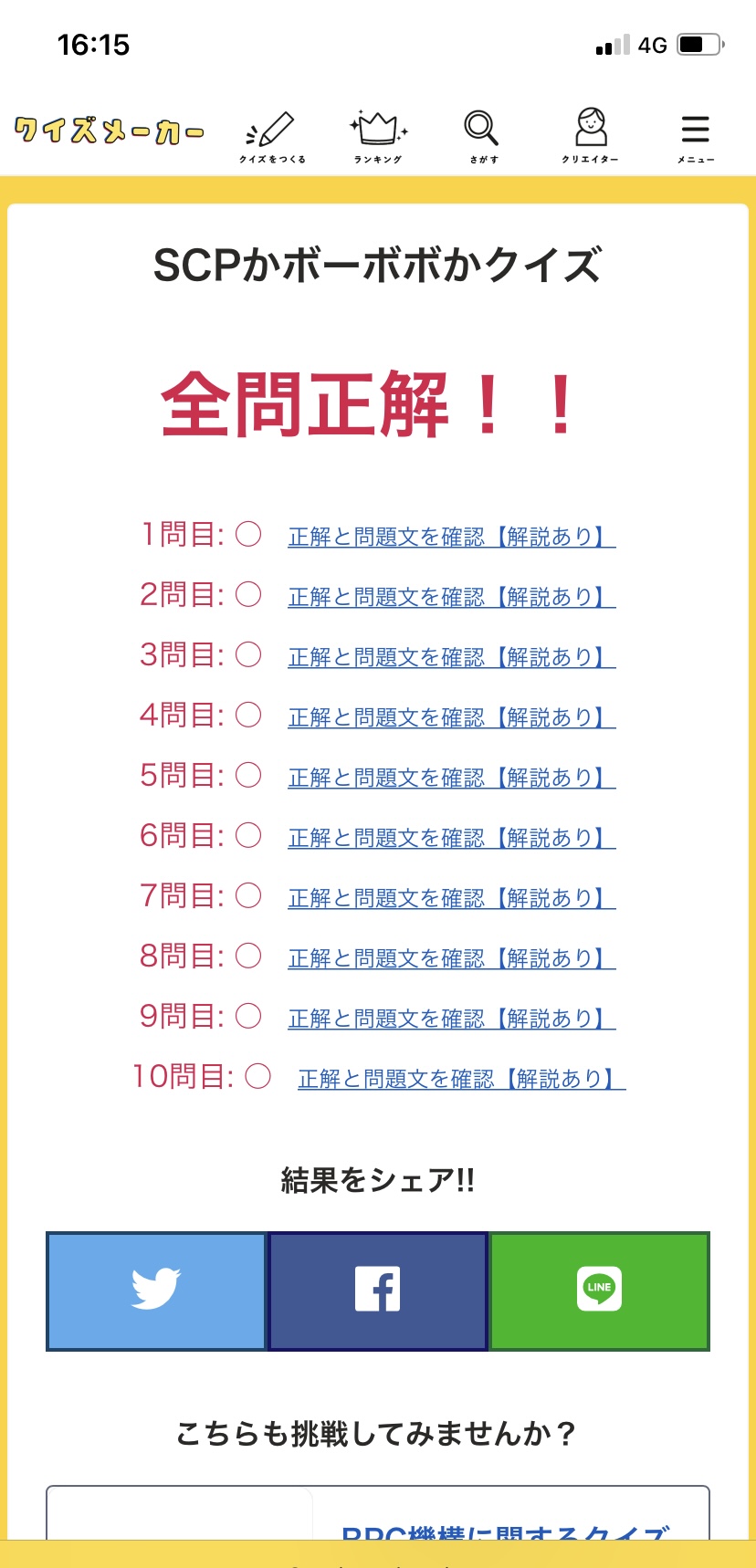
Task: Tap クイズをつくる to create a quiz
Action: tap(271, 137)
